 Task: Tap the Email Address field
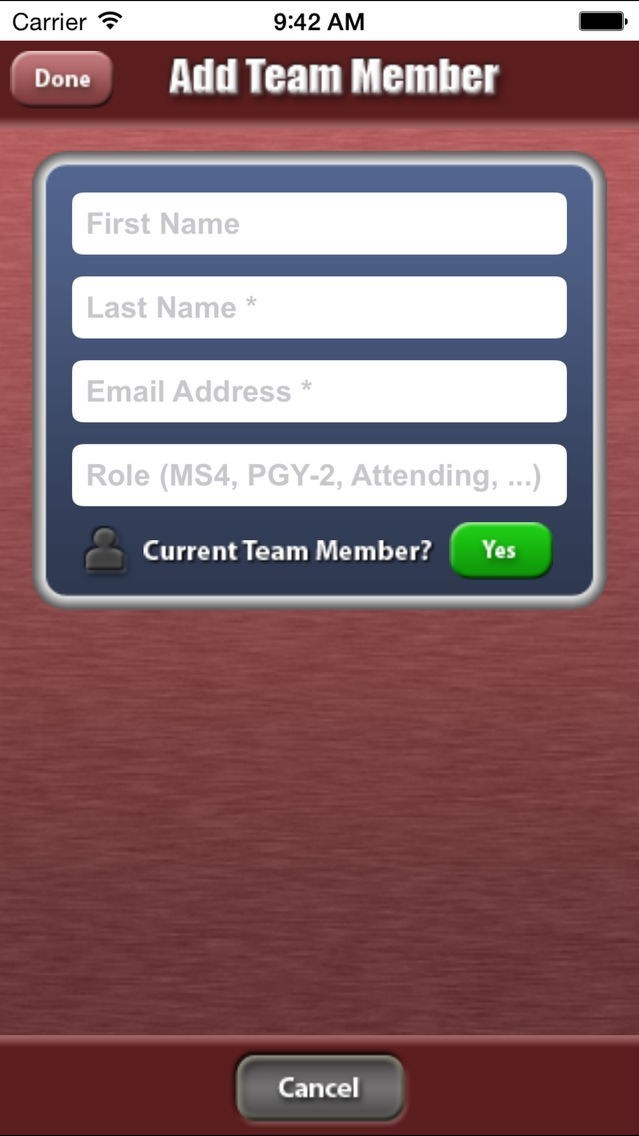(x=319, y=391)
